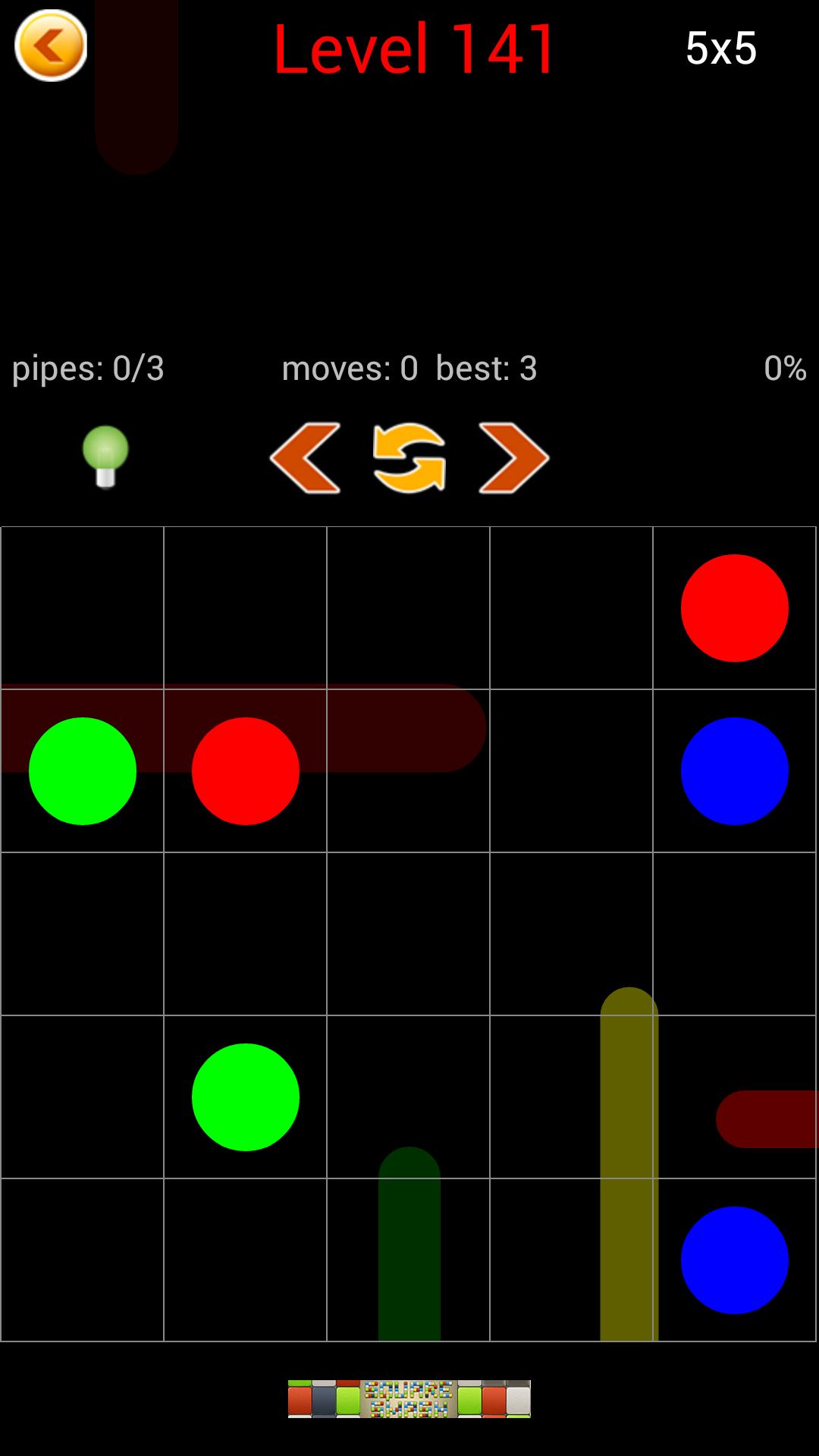This screenshot has width=819, height=1456.
Task: Open the Square Smash ad banner
Action: pos(409,1399)
